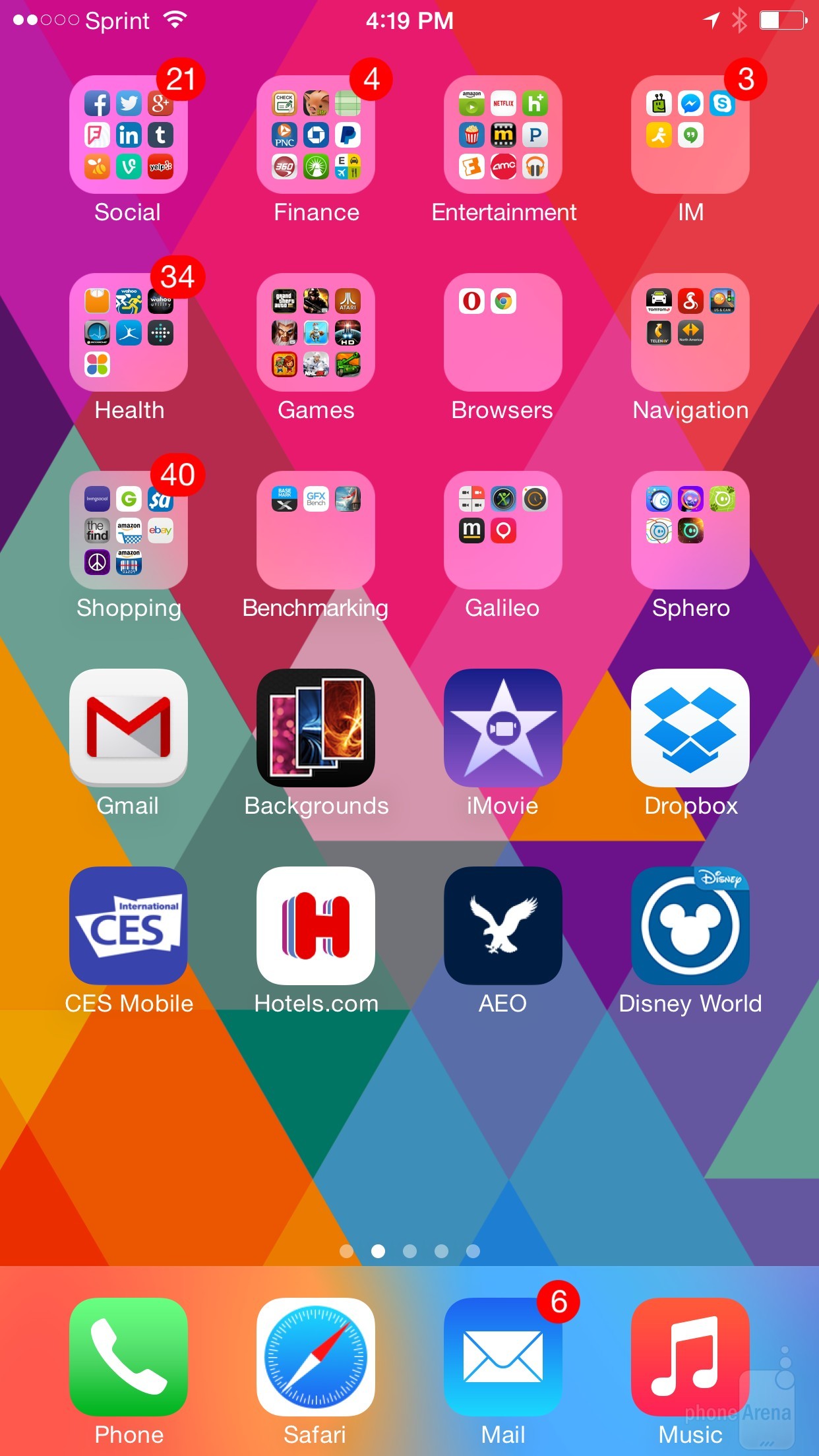Image resolution: width=819 pixels, height=1456 pixels.
Task: Open Safari from the dock
Action: click(316, 1357)
